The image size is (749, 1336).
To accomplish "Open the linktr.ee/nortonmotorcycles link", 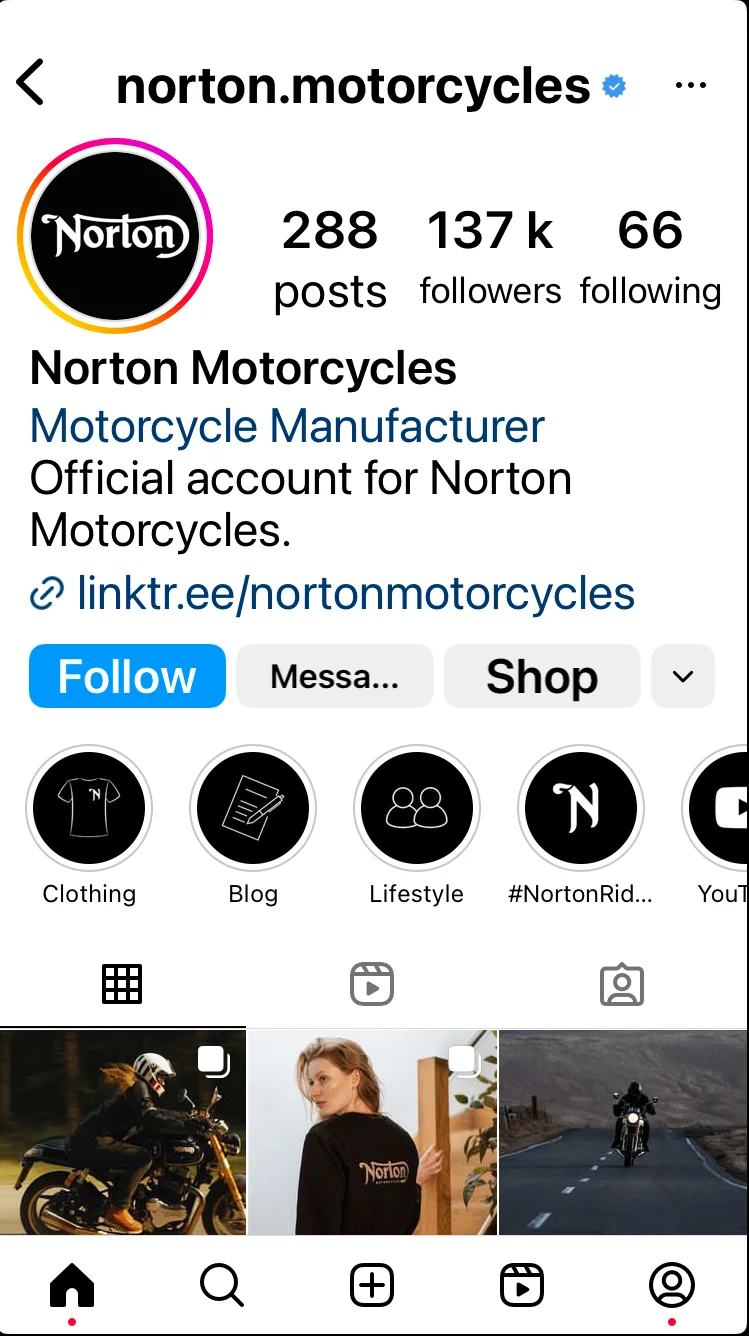I will (x=355, y=593).
